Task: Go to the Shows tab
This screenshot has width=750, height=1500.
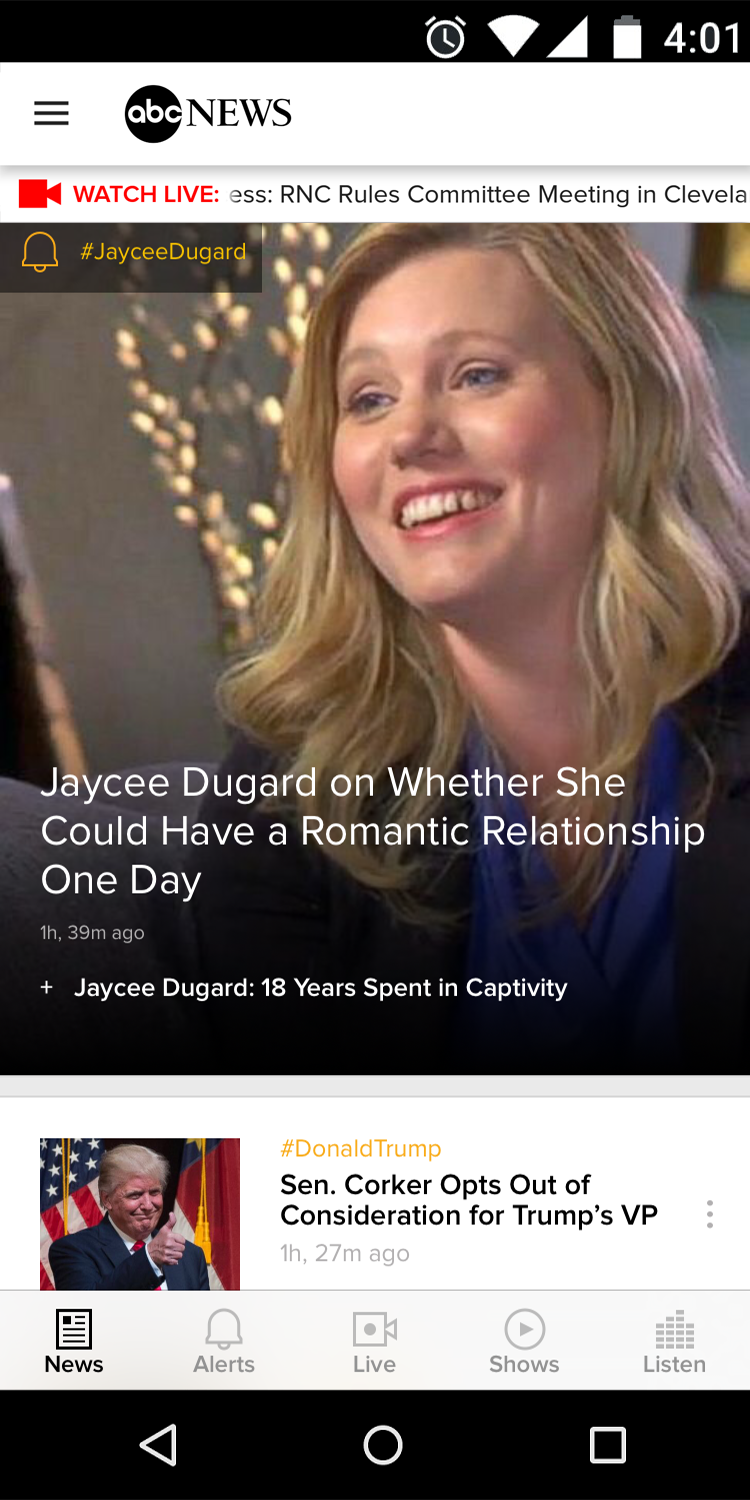Action: click(524, 1342)
